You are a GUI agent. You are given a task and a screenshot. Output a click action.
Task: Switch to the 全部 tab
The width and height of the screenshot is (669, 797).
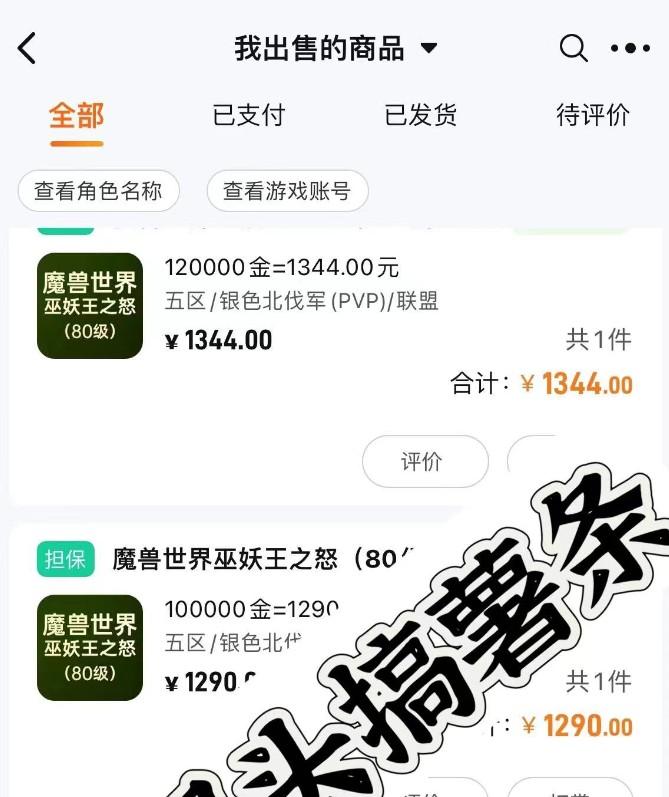point(76,115)
